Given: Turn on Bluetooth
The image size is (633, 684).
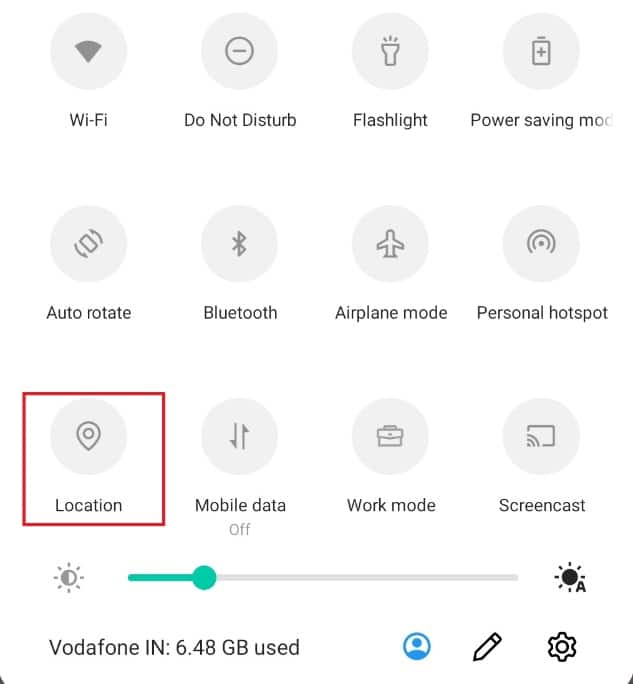Looking at the screenshot, I should [x=239, y=245].
